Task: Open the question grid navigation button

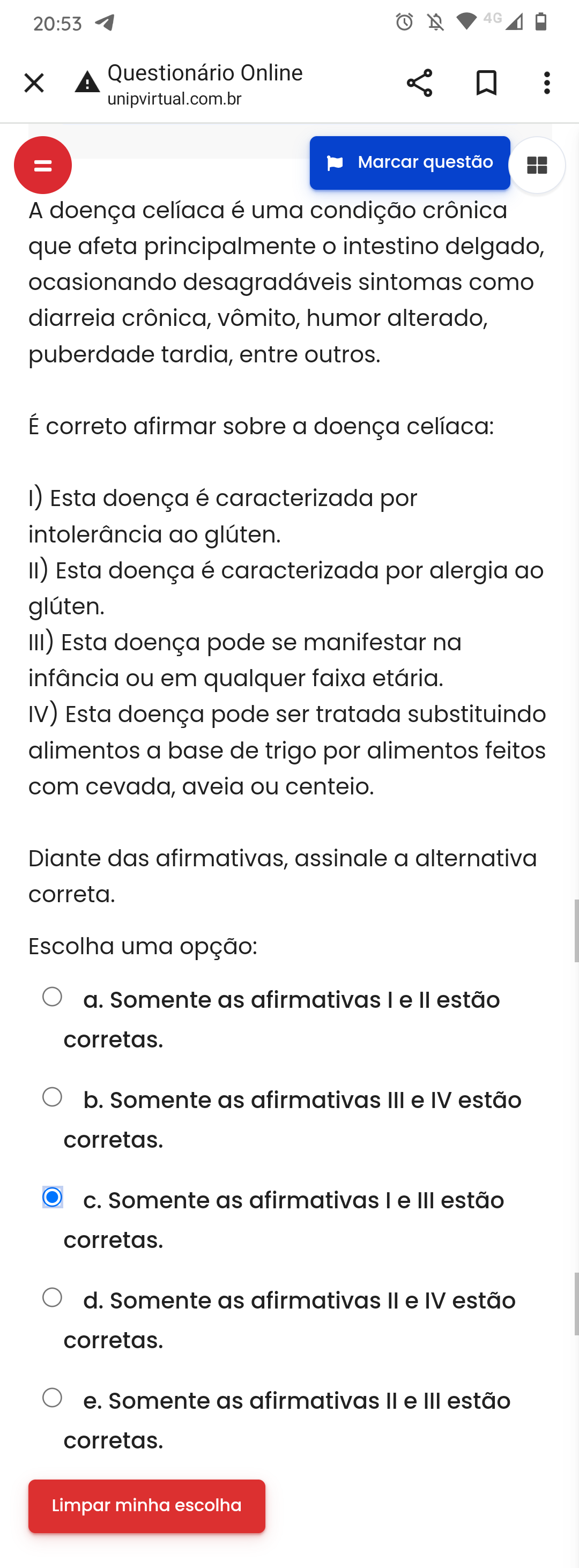Action: (537, 165)
